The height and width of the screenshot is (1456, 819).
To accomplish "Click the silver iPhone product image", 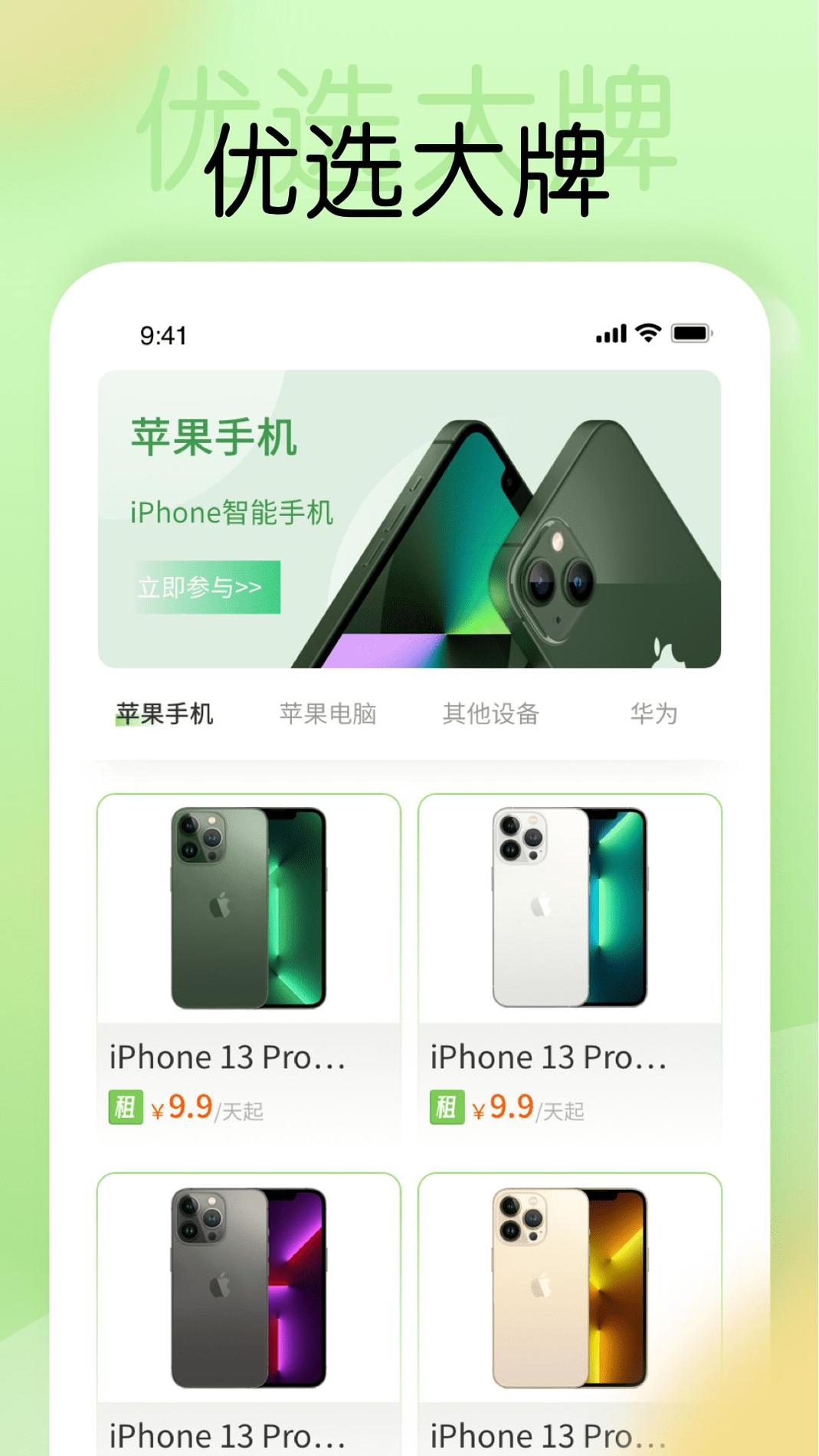I will pos(572,908).
